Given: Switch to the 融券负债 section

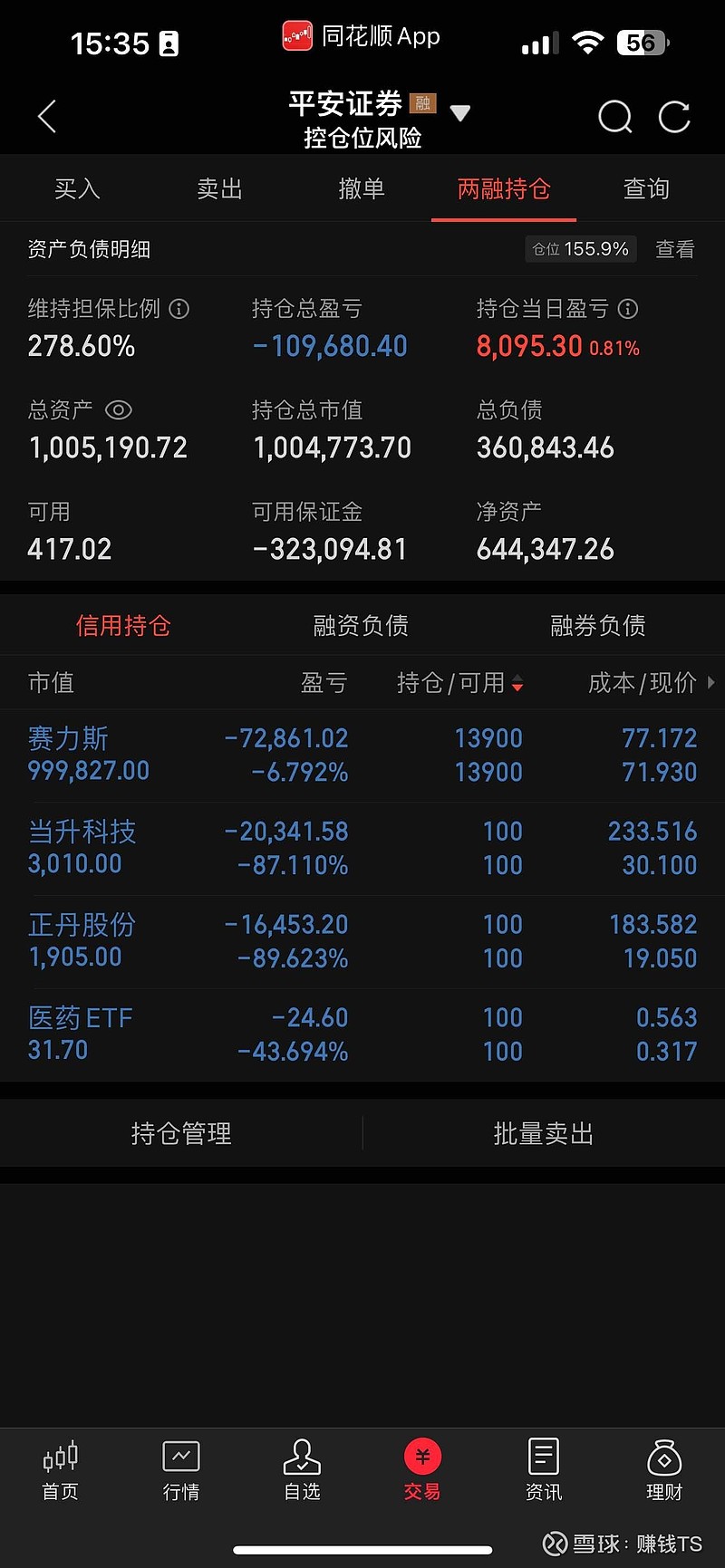Looking at the screenshot, I should [x=598, y=625].
